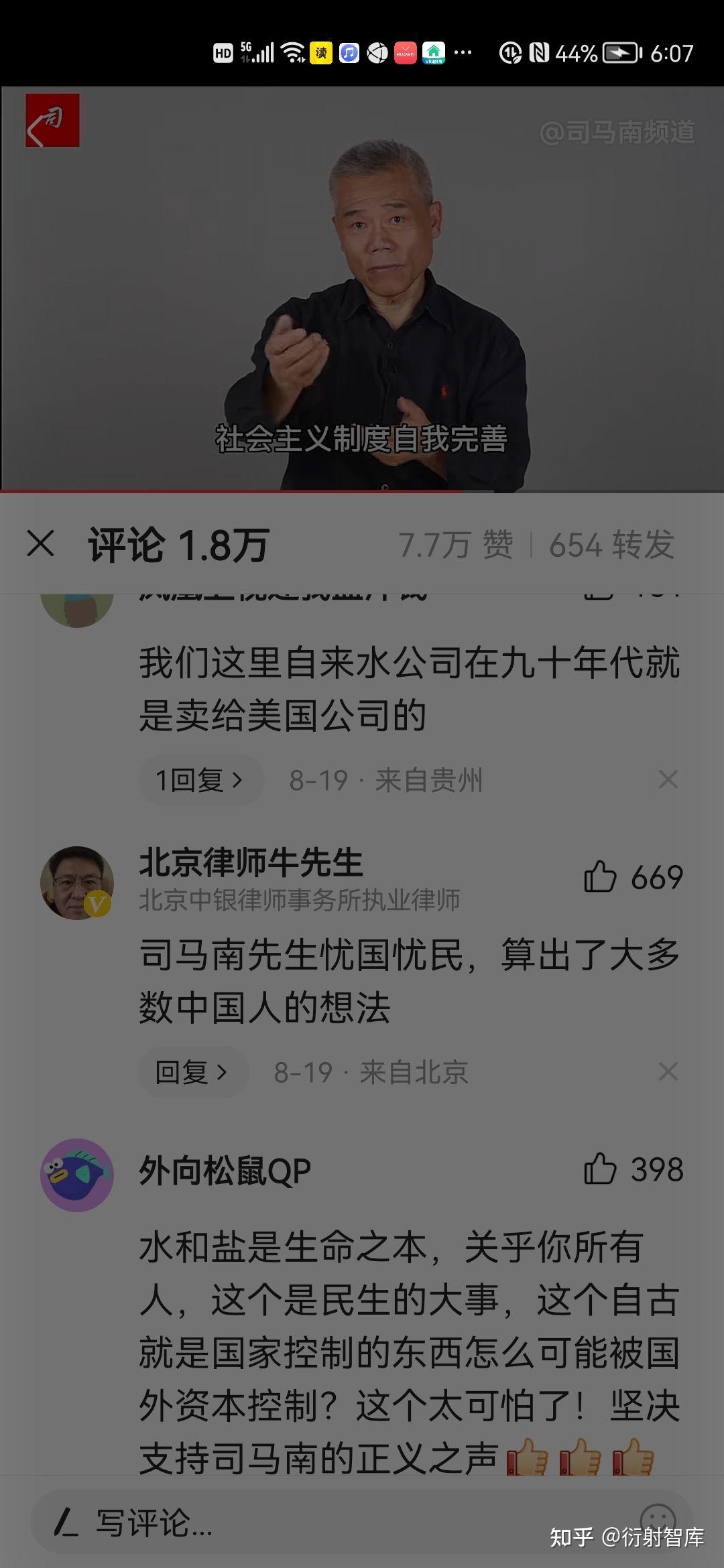Viewport: 724px width, 1568px height.
Task: Like the comment by 北京律师牛先生
Action: (600, 877)
